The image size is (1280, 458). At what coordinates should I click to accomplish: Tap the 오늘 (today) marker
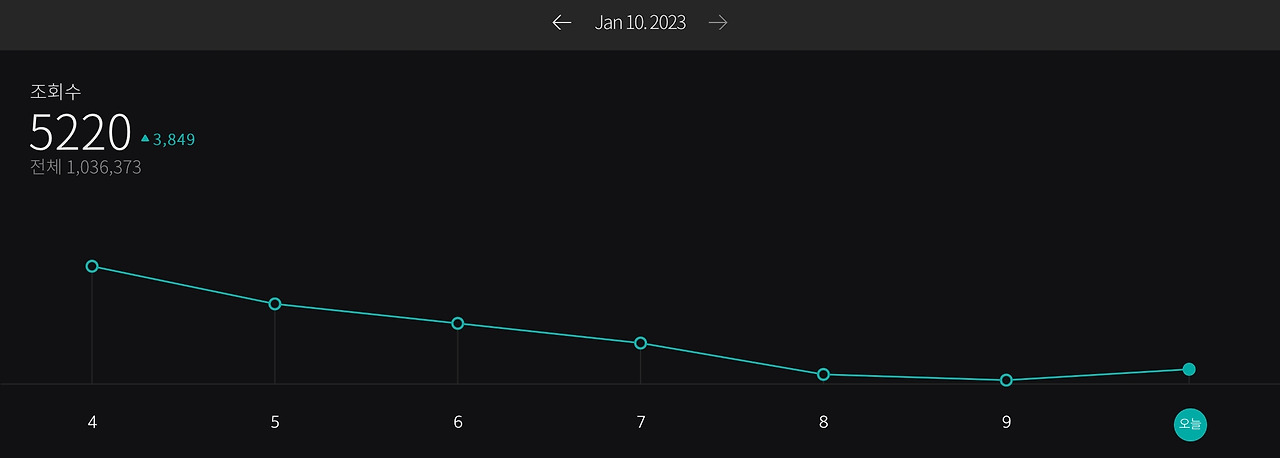tap(1190, 424)
